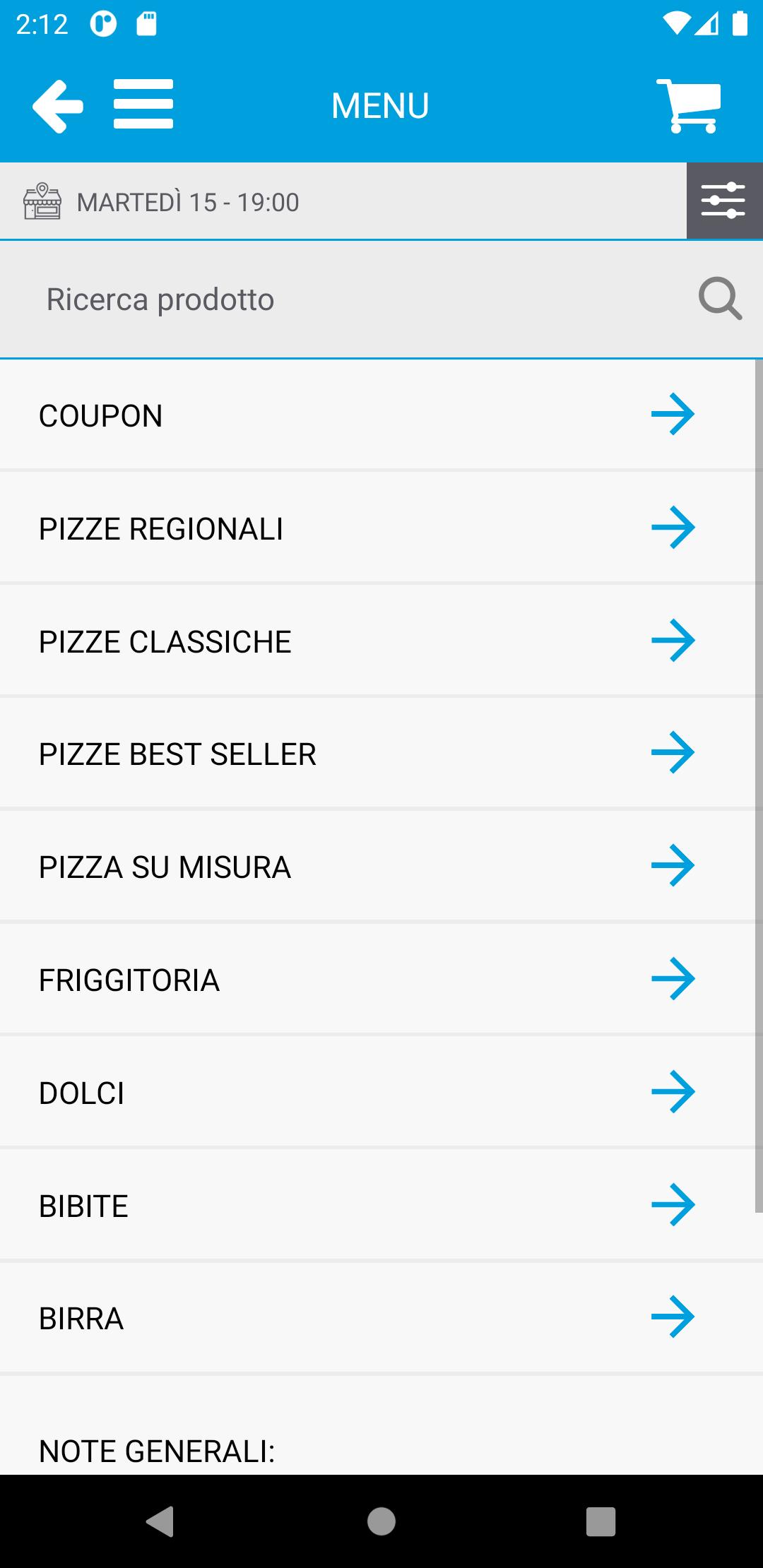763x1568 pixels.
Task: View PIZZE BEST SELLER
Action: pyautogui.click(x=377, y=753)
